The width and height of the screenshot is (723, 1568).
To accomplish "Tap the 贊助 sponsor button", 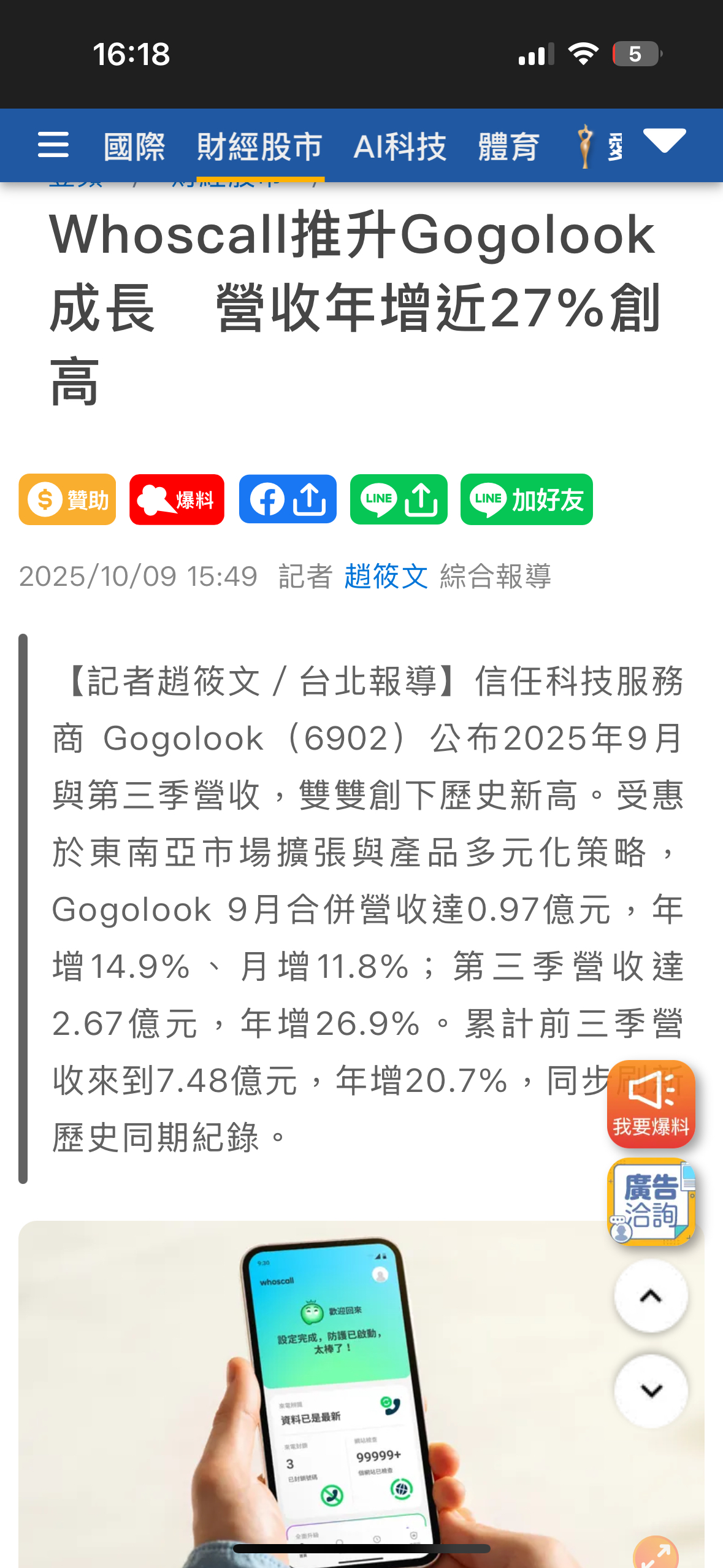I will coord(67,499).
